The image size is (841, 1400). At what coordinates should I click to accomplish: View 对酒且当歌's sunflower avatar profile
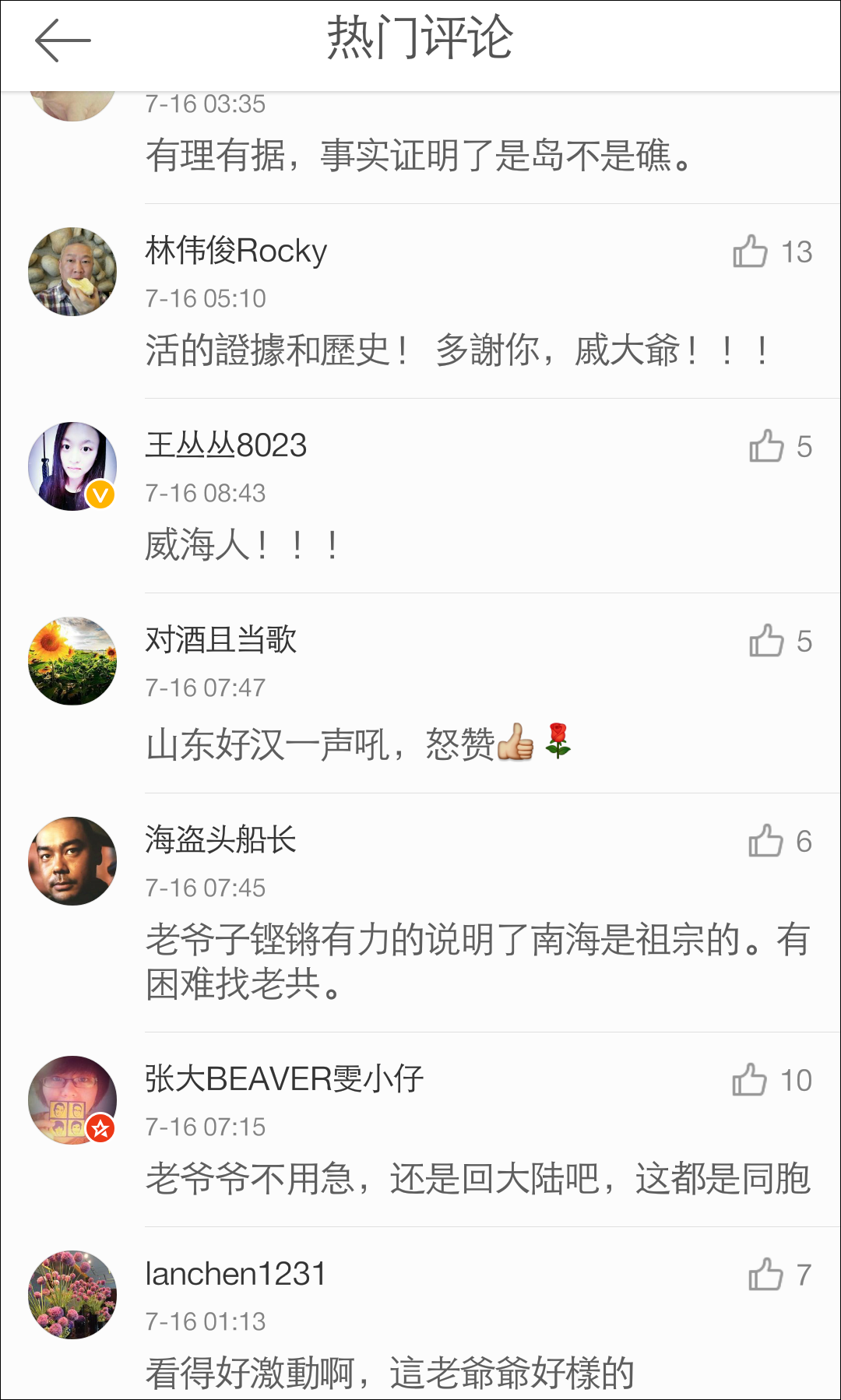[72, 661]
